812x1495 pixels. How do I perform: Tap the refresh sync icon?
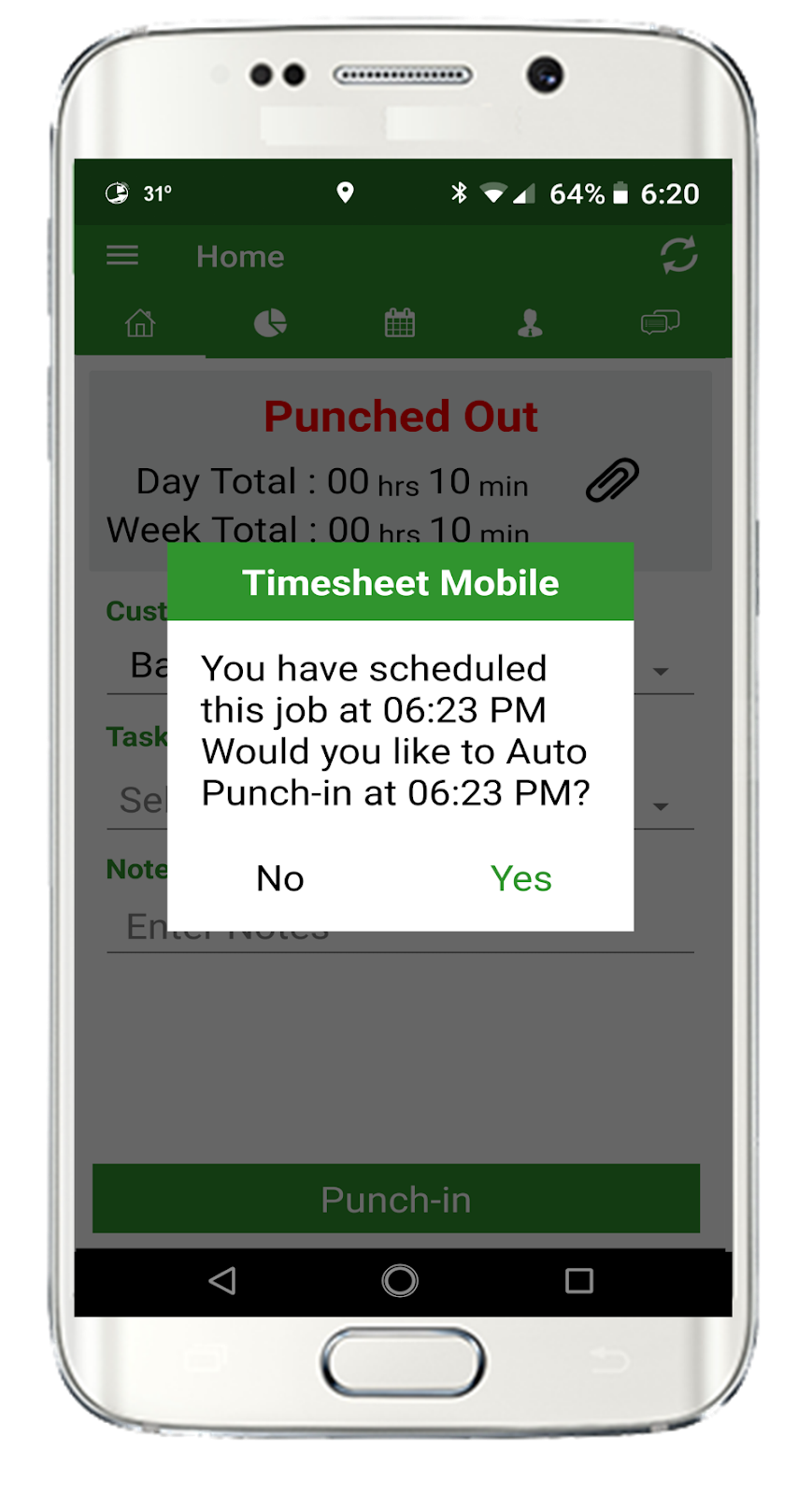(x=678, y=255)
